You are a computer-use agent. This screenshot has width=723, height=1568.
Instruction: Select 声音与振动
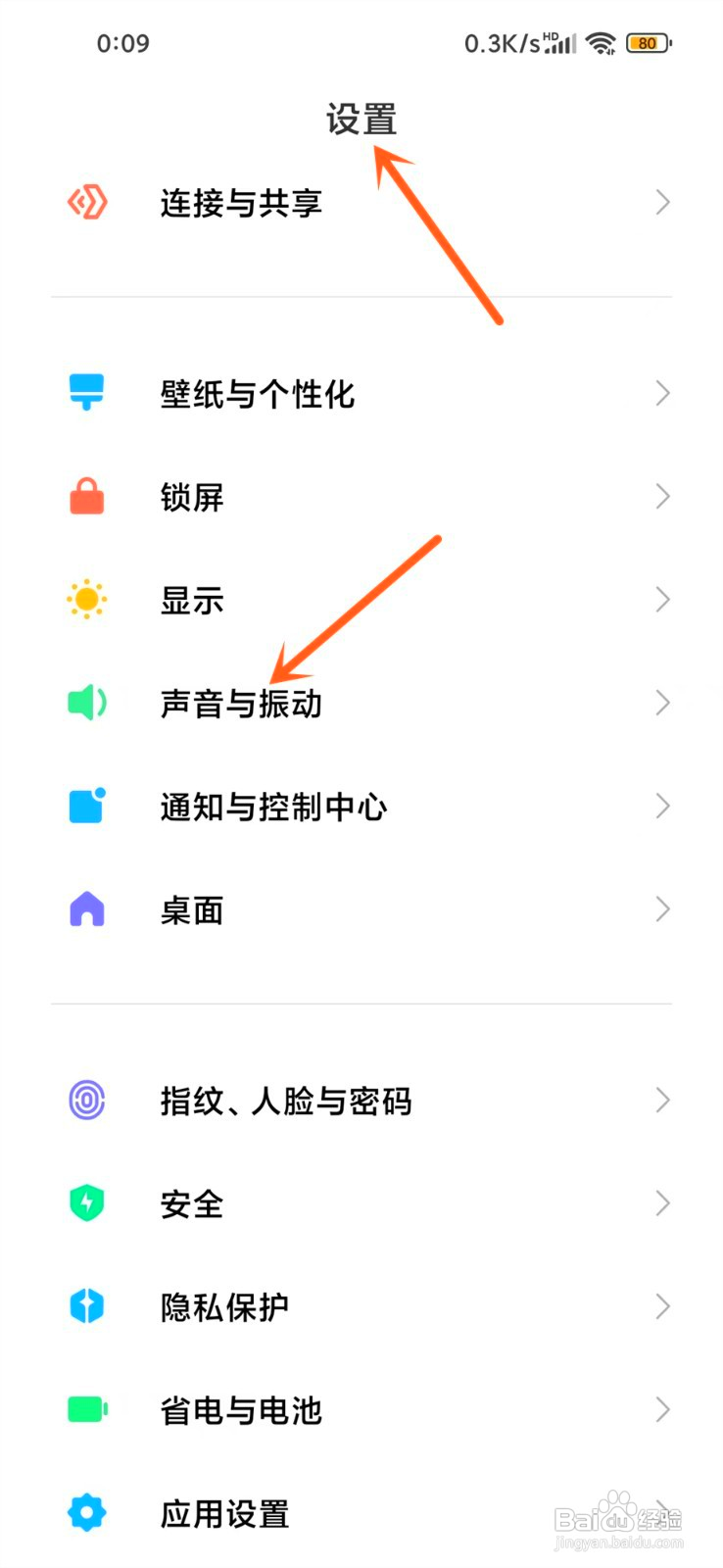tap(361, 703)
